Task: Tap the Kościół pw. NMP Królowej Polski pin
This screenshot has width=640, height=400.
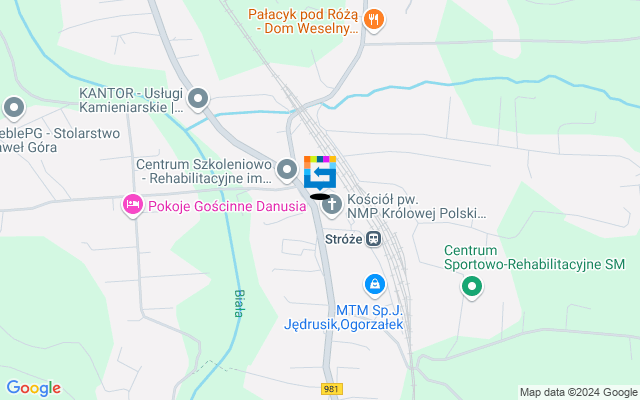Action: point(331,205)
